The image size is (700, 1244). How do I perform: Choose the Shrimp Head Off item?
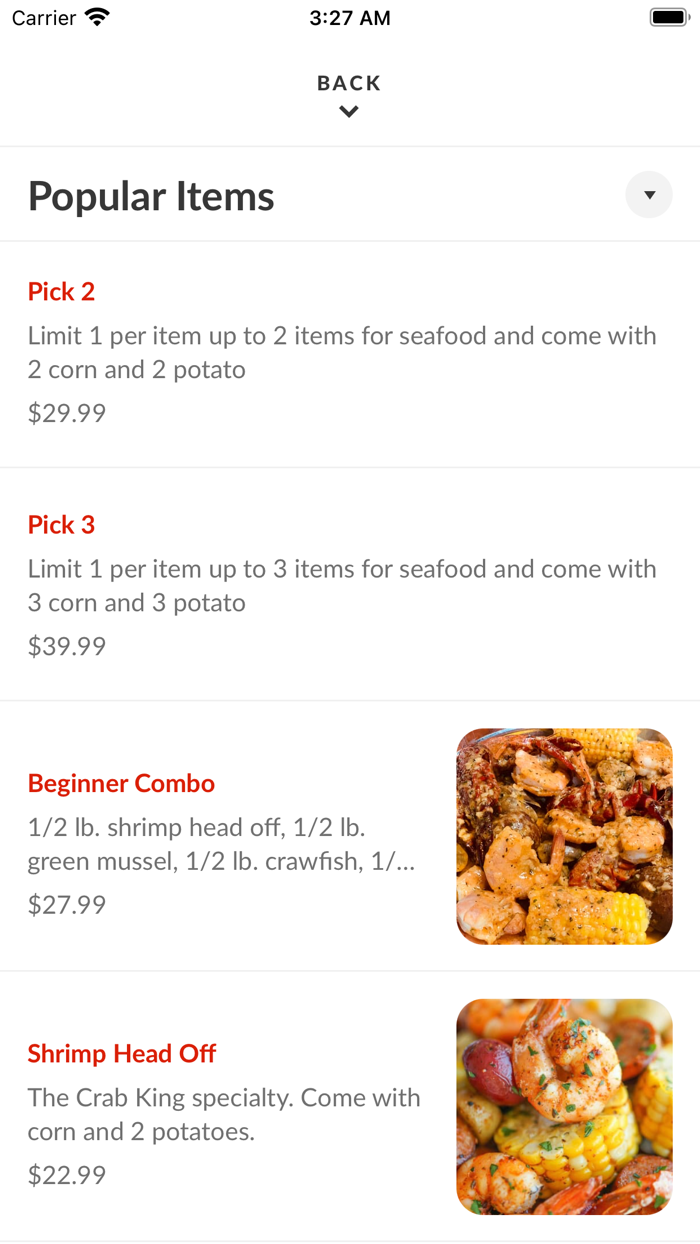click(349, 1107)
